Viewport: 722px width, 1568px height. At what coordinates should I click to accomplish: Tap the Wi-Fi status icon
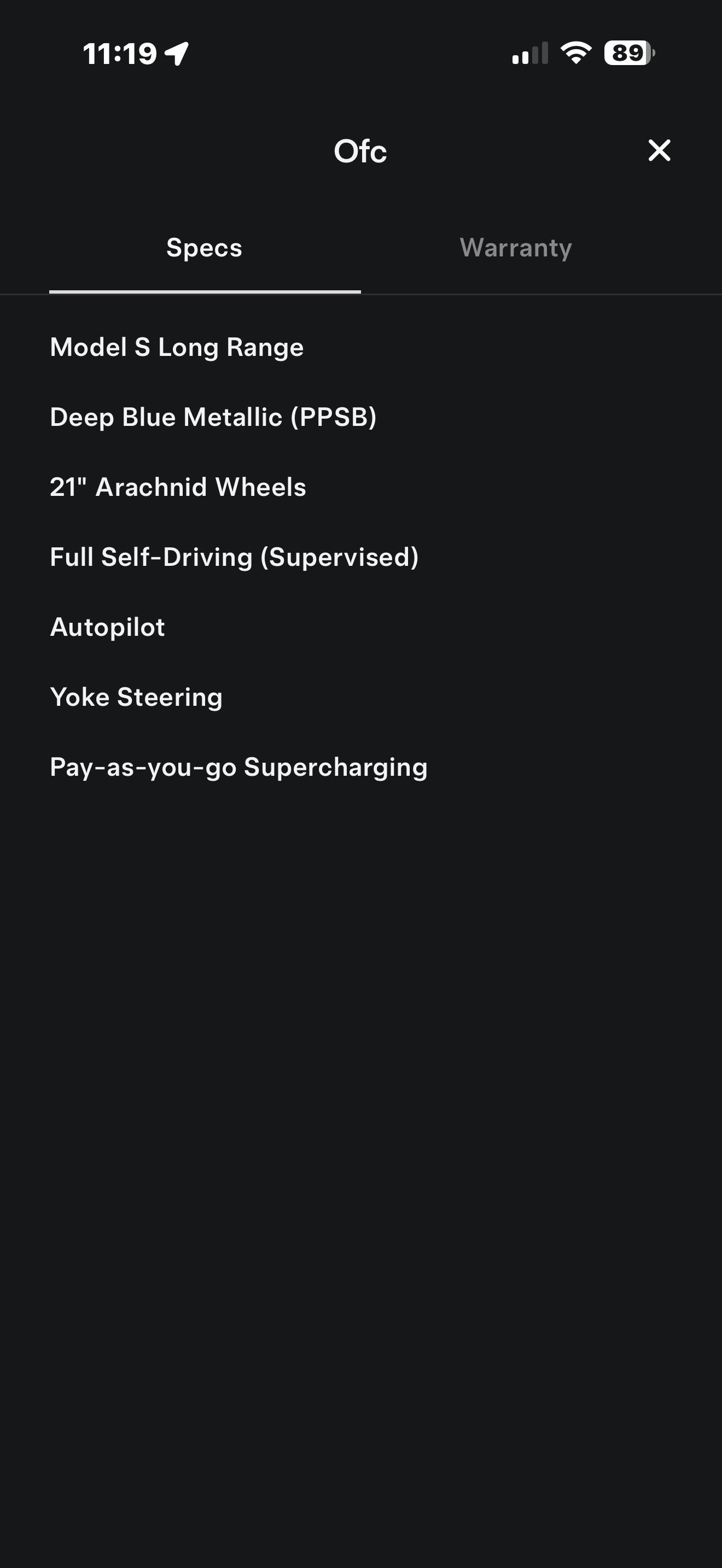[x=575, y=54]
